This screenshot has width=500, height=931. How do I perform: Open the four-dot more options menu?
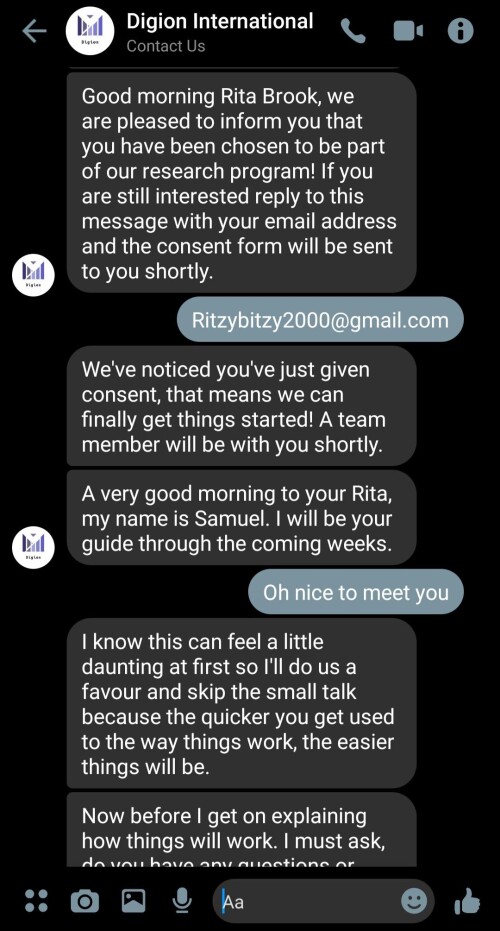pyautogui.click(x=36, y=900)
